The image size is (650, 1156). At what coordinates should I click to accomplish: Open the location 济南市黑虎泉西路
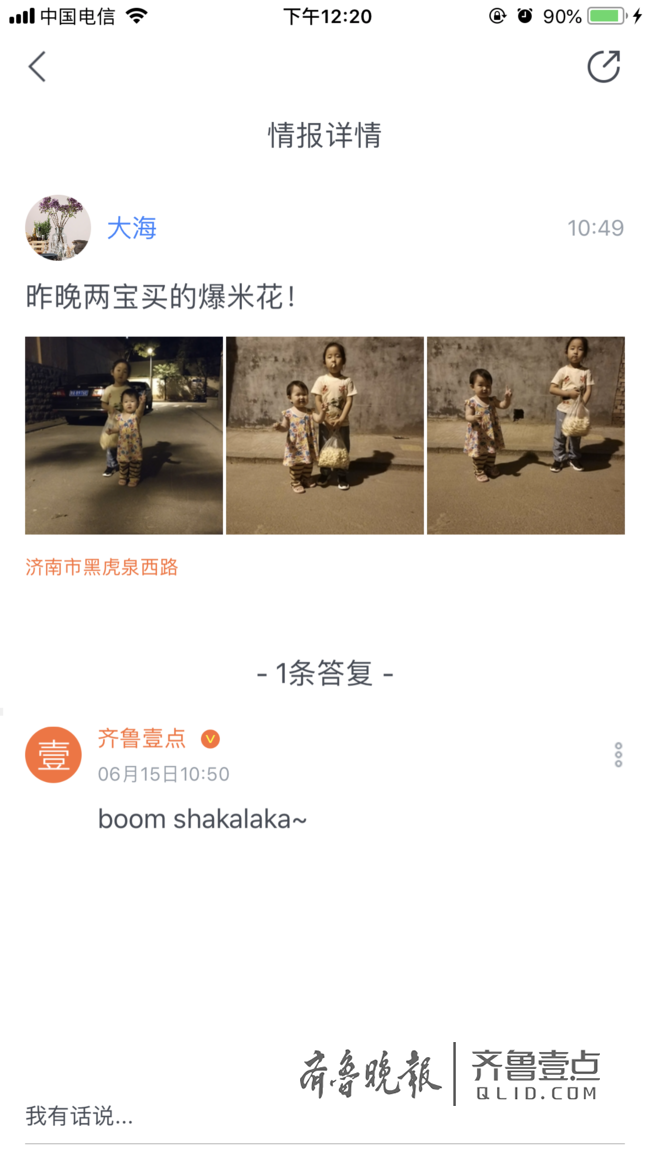coord(102,567)
